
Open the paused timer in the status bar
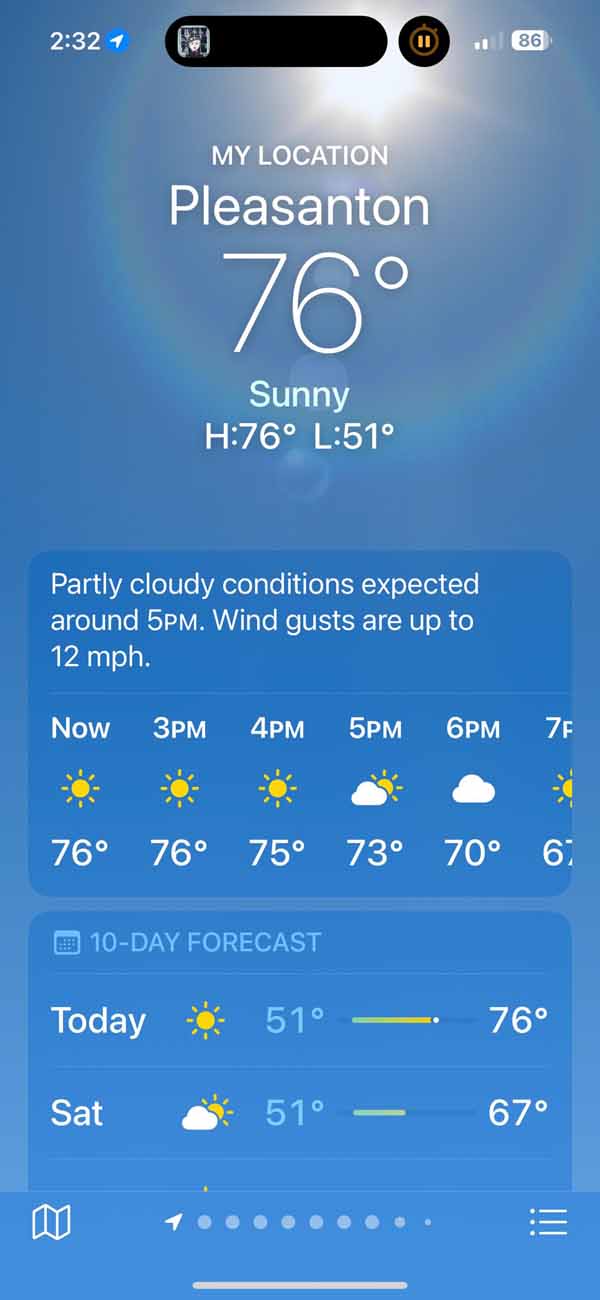(x=424, y=42)
